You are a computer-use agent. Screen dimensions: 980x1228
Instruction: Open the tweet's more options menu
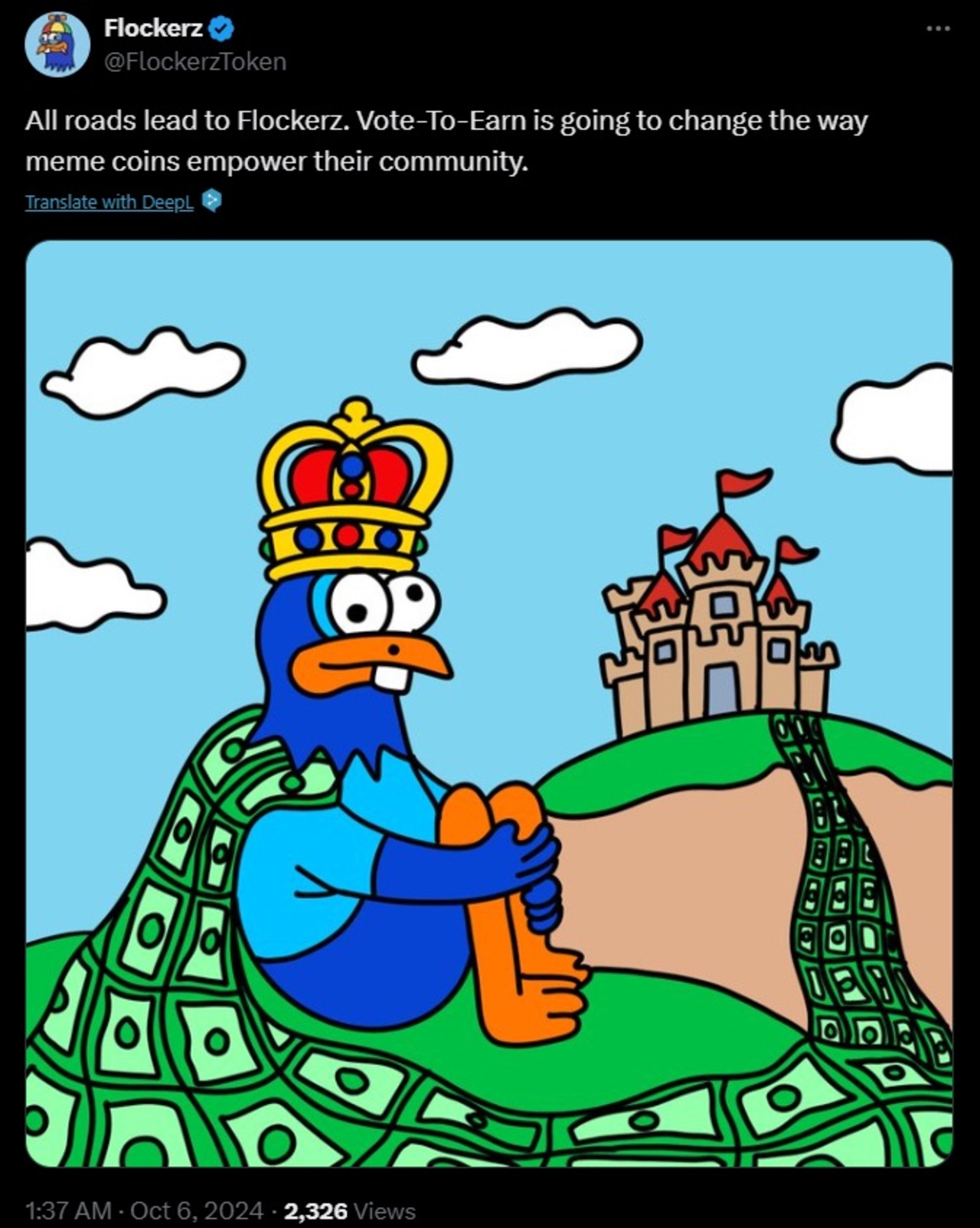[x=937, y=28]
